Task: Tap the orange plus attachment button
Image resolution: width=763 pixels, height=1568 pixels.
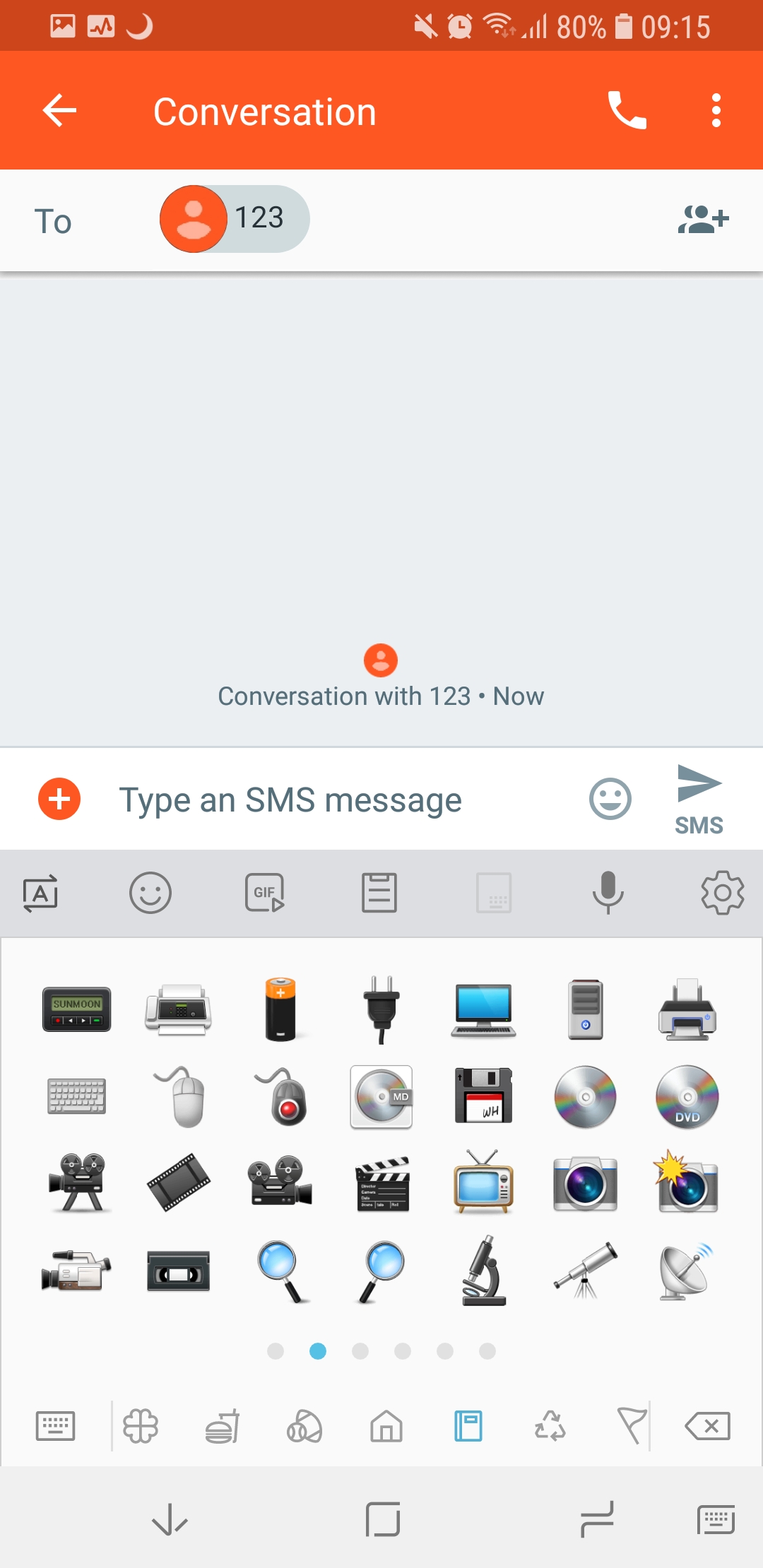Action: (x=59, y=800)
